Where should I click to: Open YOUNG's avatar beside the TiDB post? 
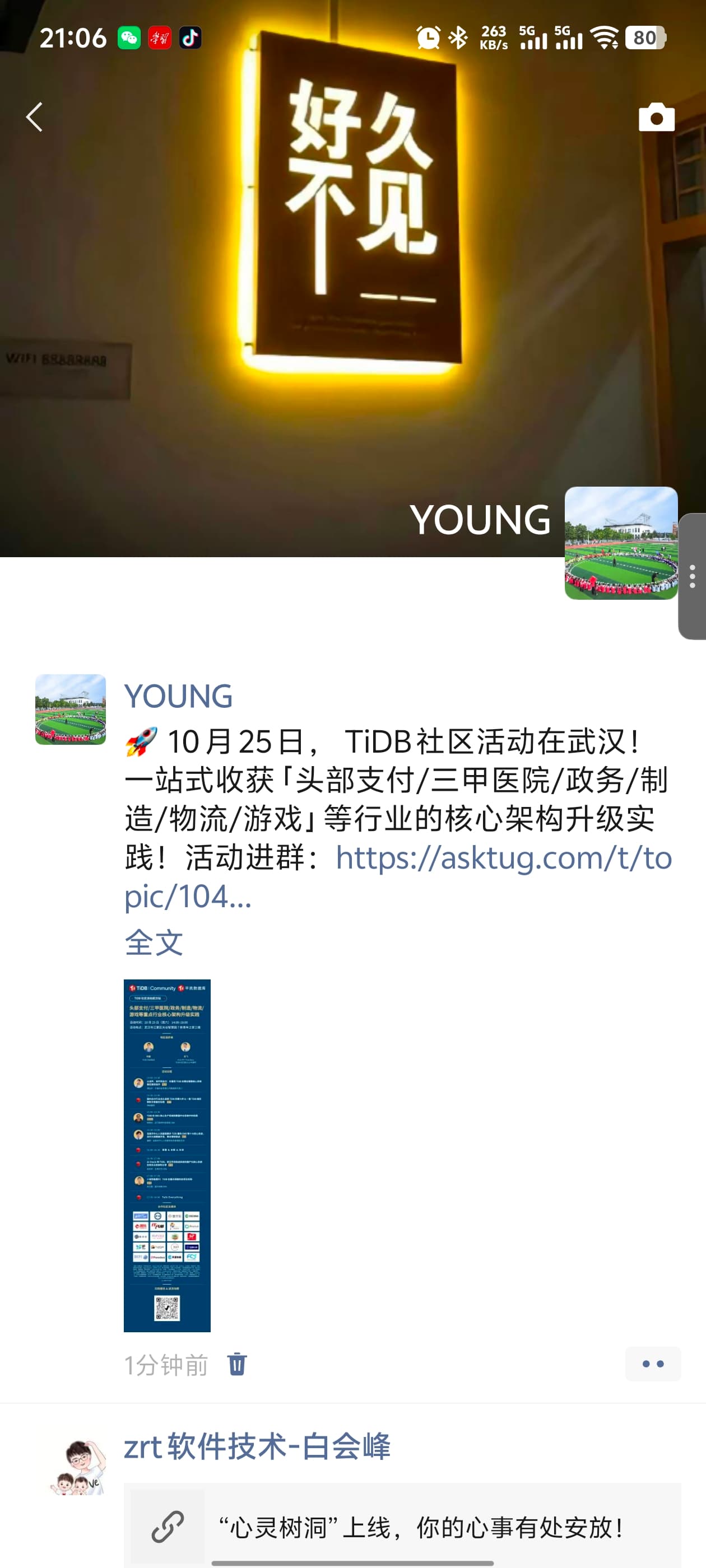(x=71, y=709)
